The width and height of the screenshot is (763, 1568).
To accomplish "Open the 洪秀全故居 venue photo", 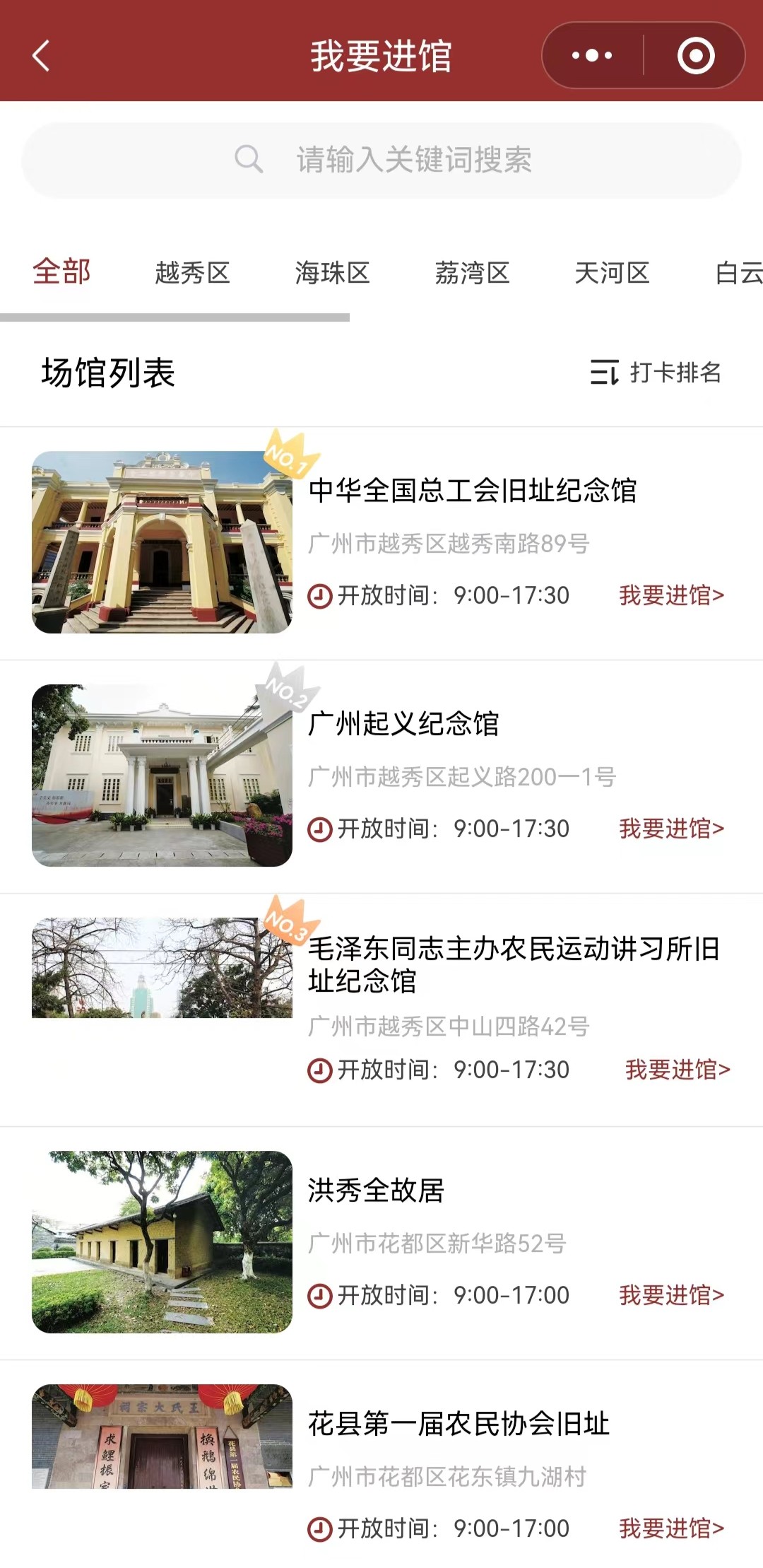I will (x=162, y=1242).
